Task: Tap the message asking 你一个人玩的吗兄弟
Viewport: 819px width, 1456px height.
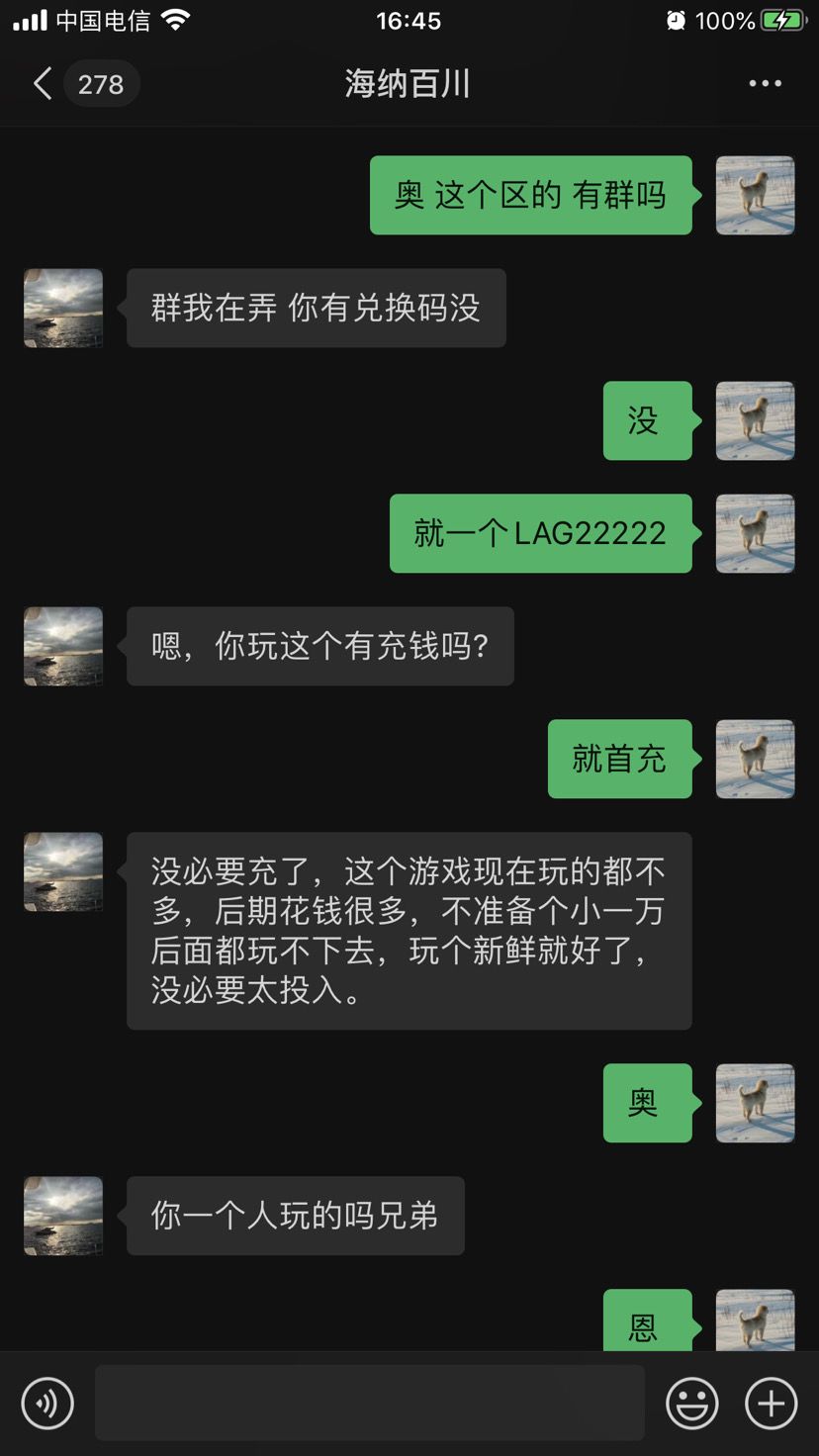Action: pyautogui.click(x=295, y=1216)
